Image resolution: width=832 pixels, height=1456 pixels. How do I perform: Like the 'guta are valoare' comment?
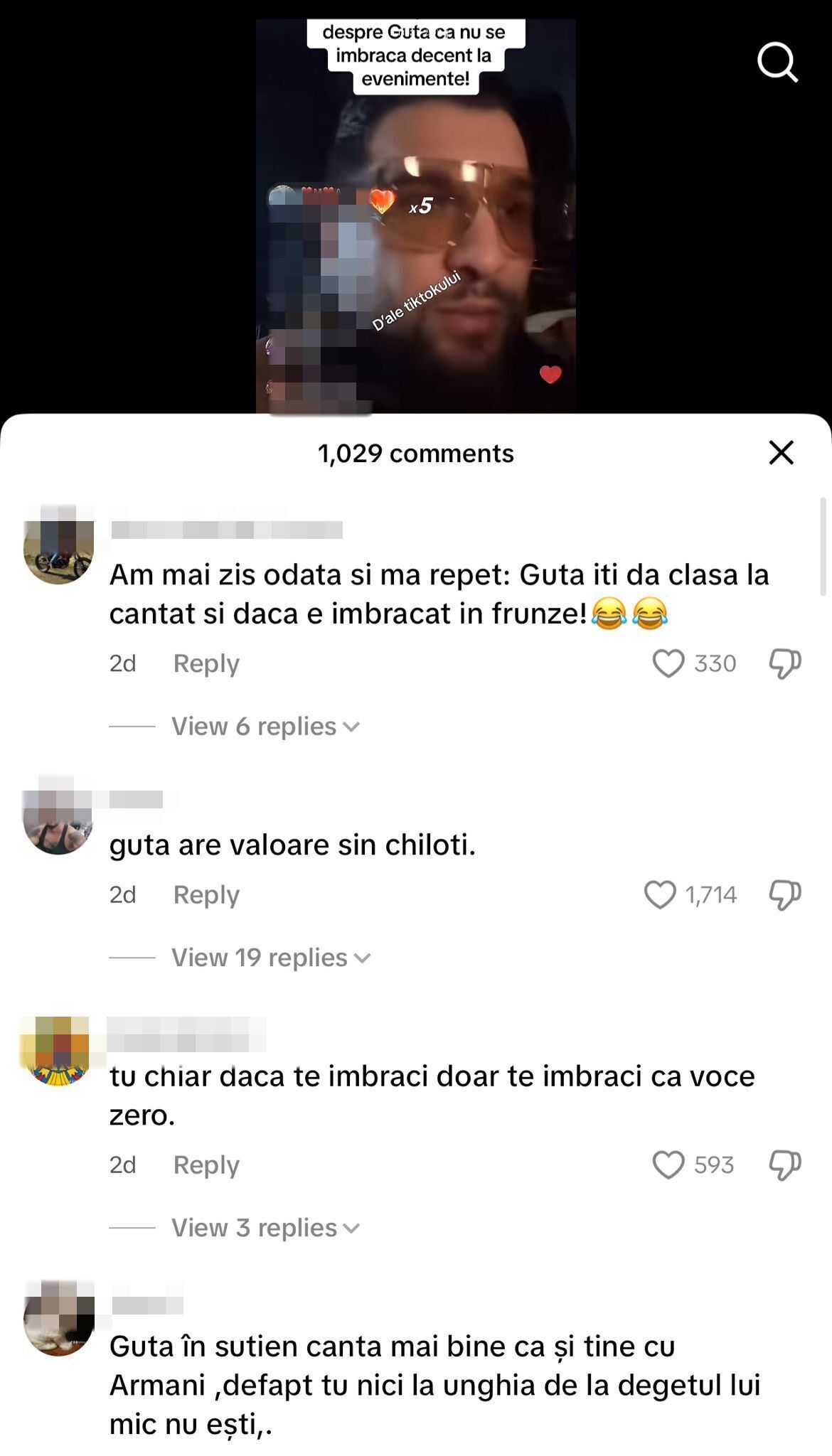(x=659, y=894)
